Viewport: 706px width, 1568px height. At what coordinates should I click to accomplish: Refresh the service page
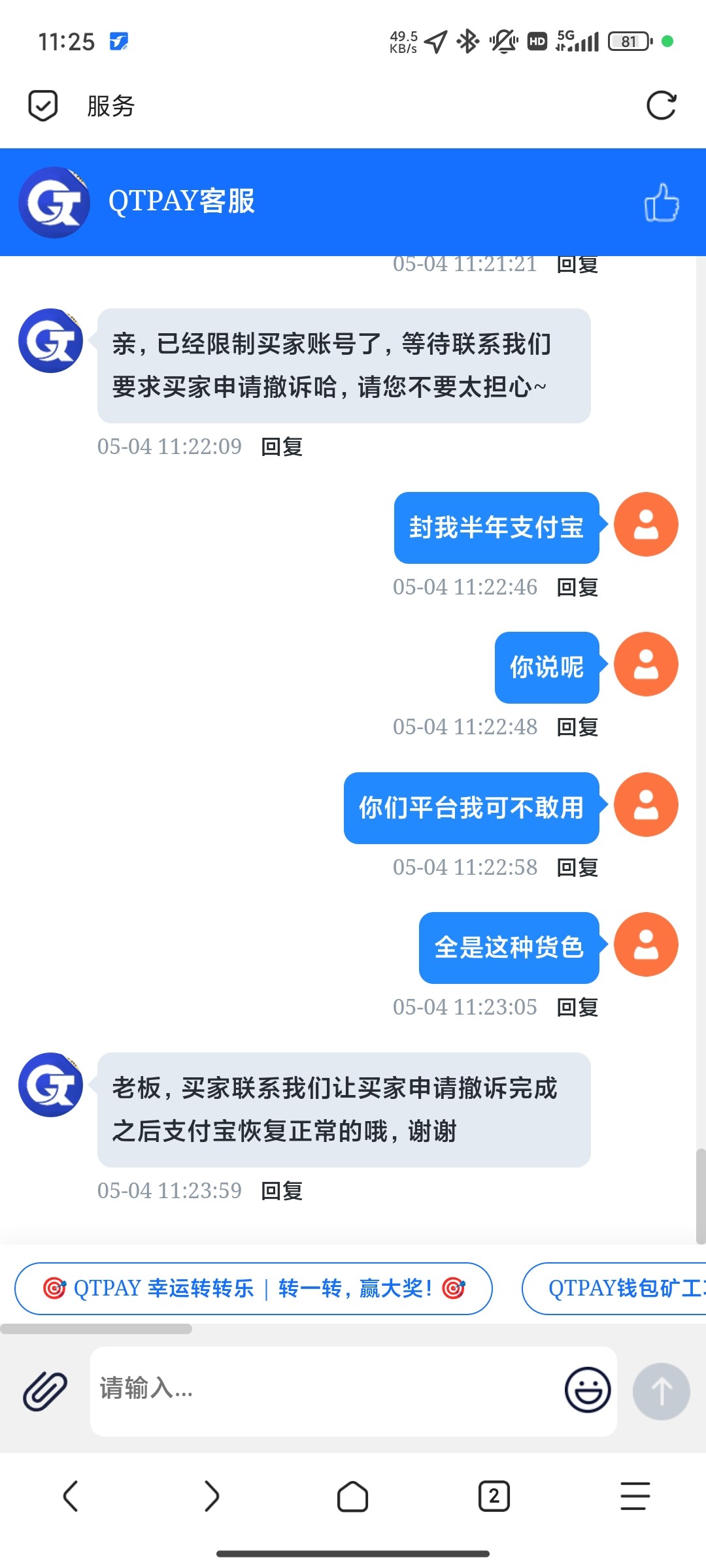click(661, 106)
